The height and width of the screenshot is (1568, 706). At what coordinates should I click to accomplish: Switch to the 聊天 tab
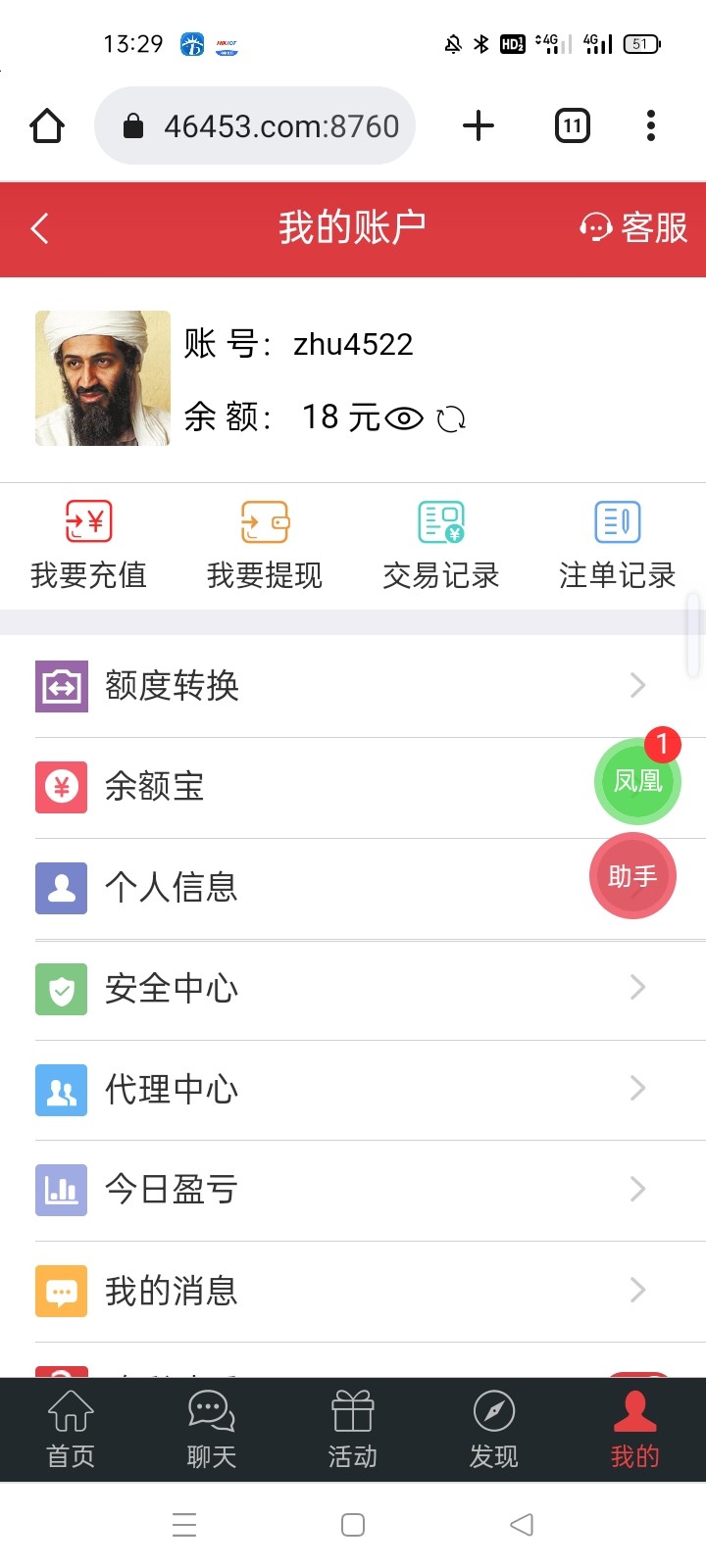(212, 1430)
